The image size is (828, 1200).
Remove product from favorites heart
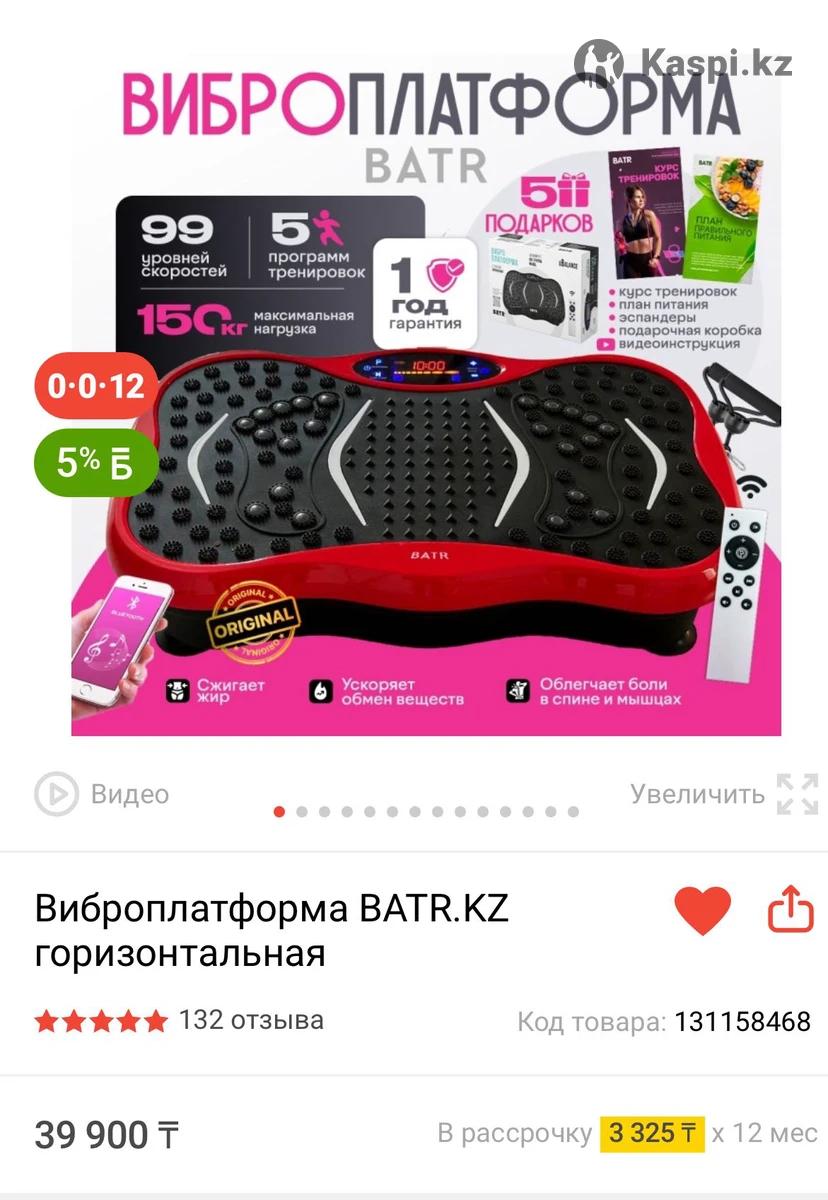[x=702, y=910]
